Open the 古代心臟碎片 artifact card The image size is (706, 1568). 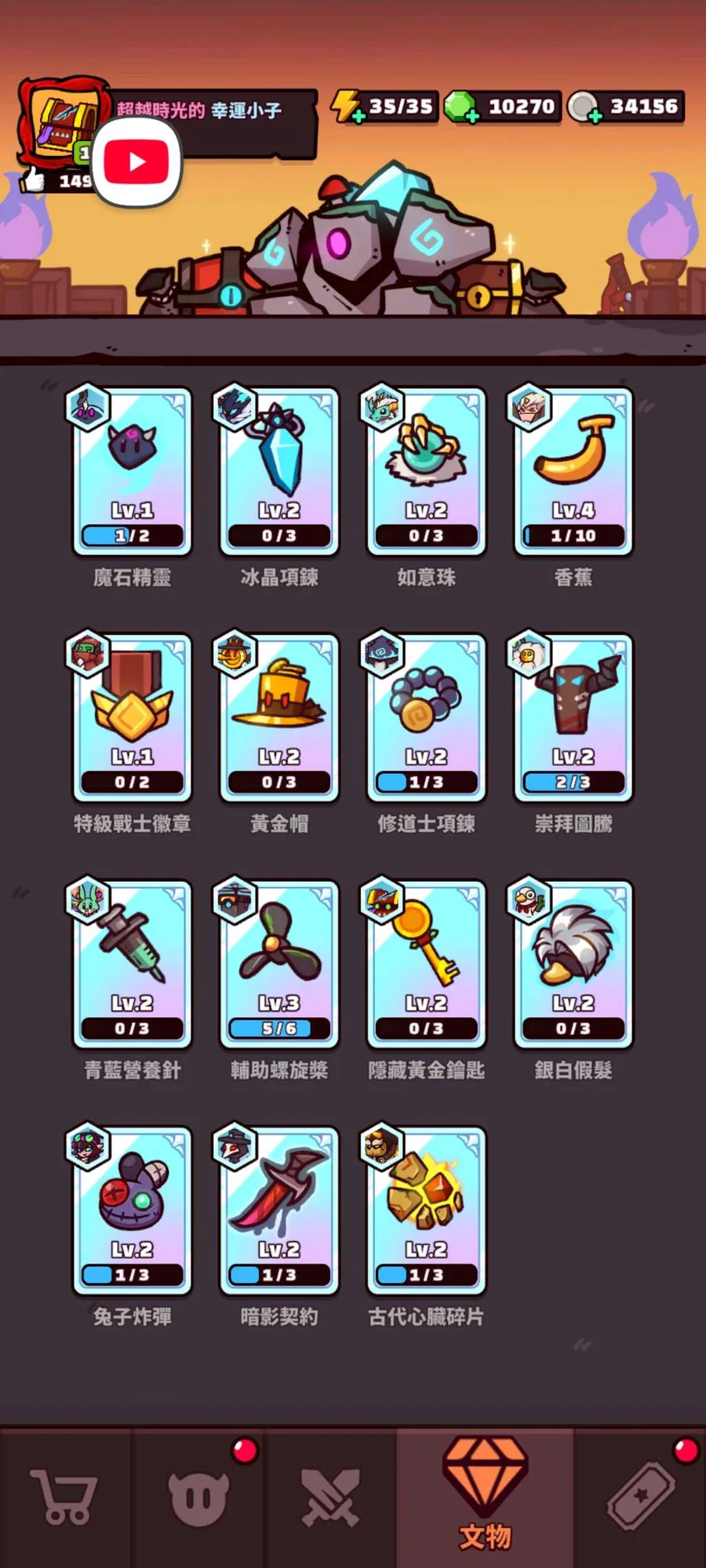click(x=426, y=1210)
